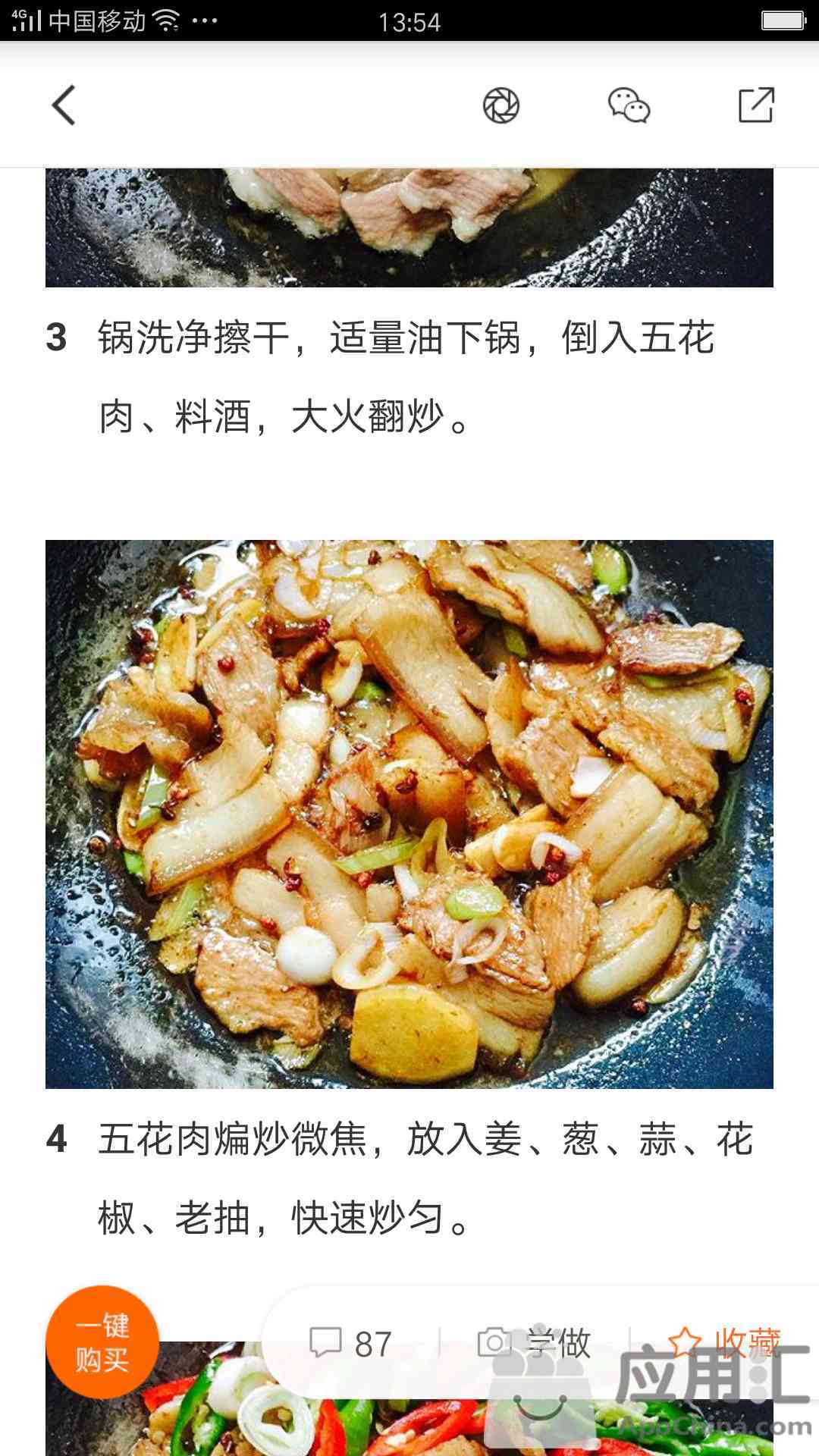
Task: Go back using the top-left arrow
Action: [x=64, y=105]
